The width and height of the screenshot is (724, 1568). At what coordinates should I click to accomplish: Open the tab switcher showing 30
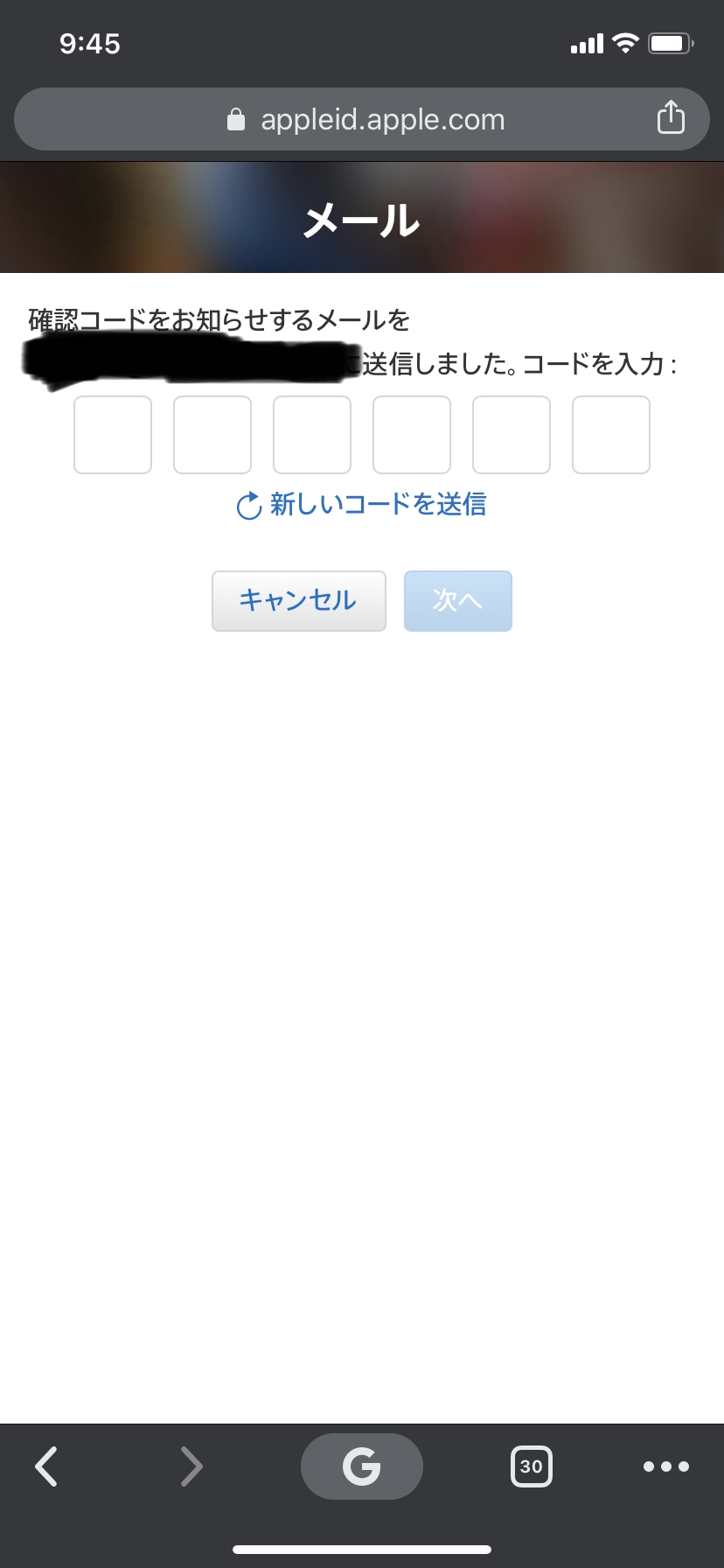point(532,1466)
